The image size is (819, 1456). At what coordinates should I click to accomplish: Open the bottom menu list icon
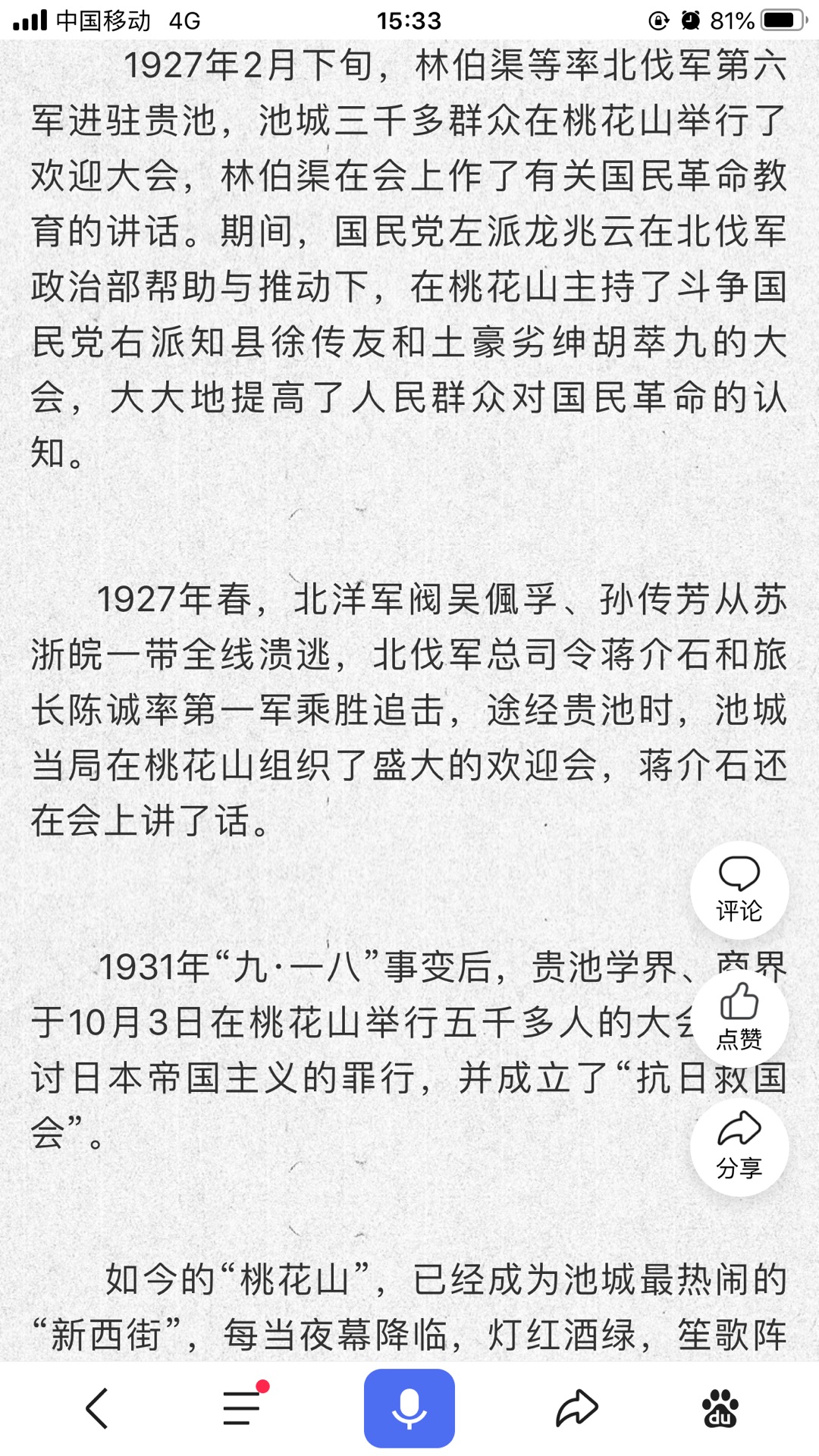click(x=243, y=1408)
